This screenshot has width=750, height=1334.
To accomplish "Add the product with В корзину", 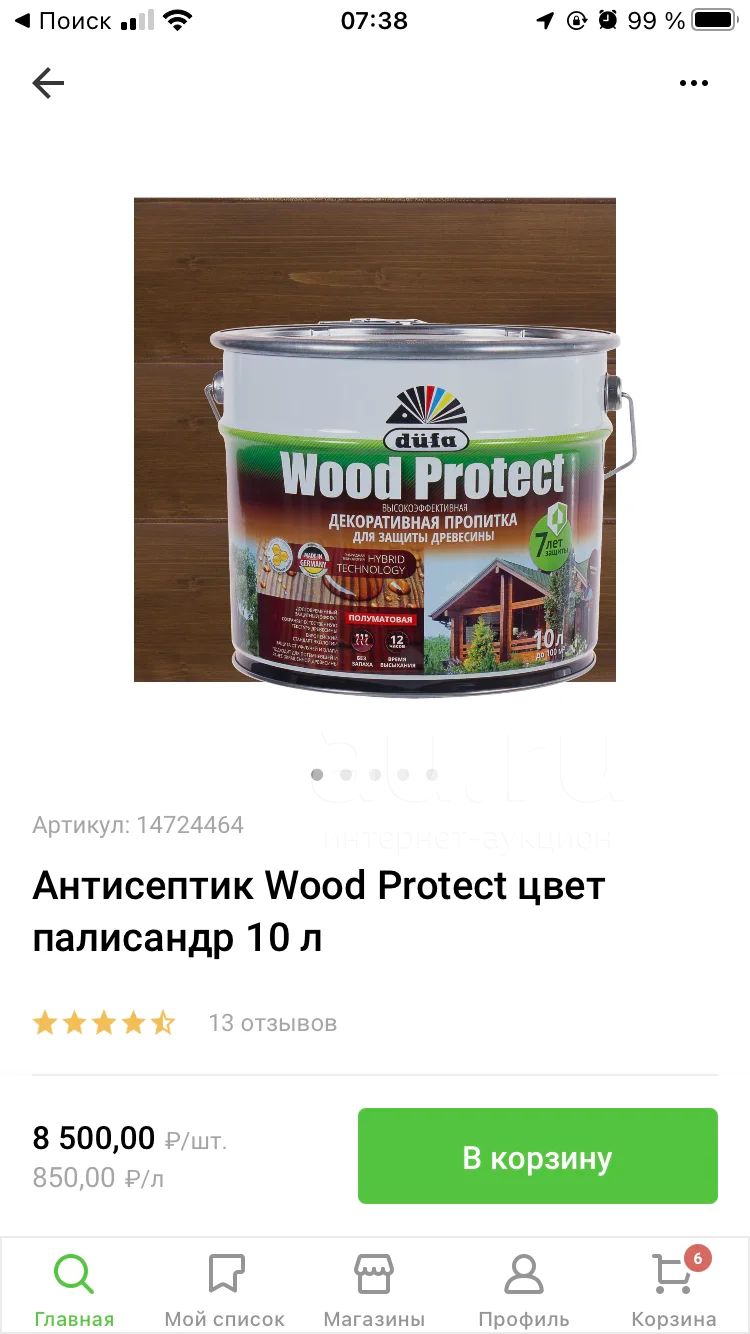I will (538, 1156).
